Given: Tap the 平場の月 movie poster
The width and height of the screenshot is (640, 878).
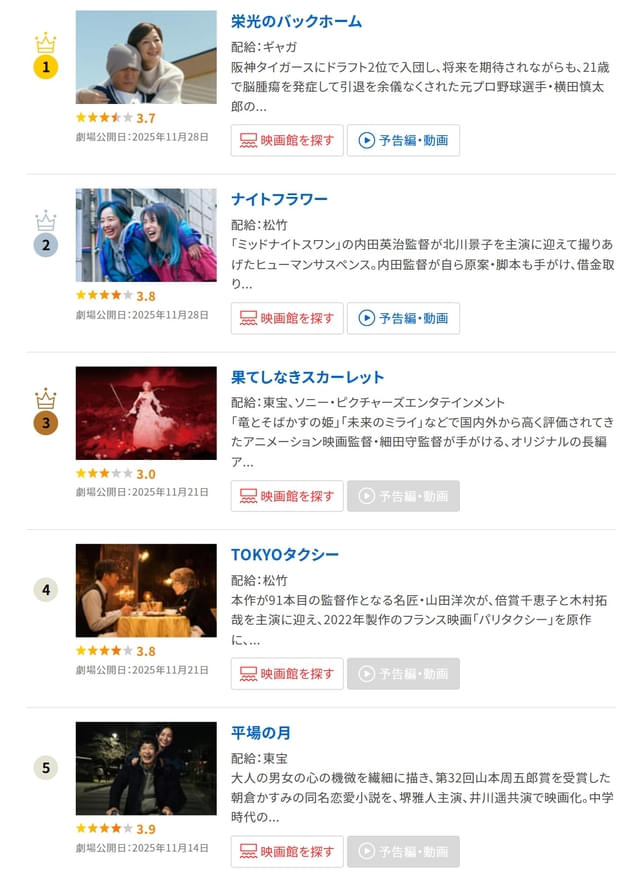Looking at the screenshot, I should pos(146,769).
